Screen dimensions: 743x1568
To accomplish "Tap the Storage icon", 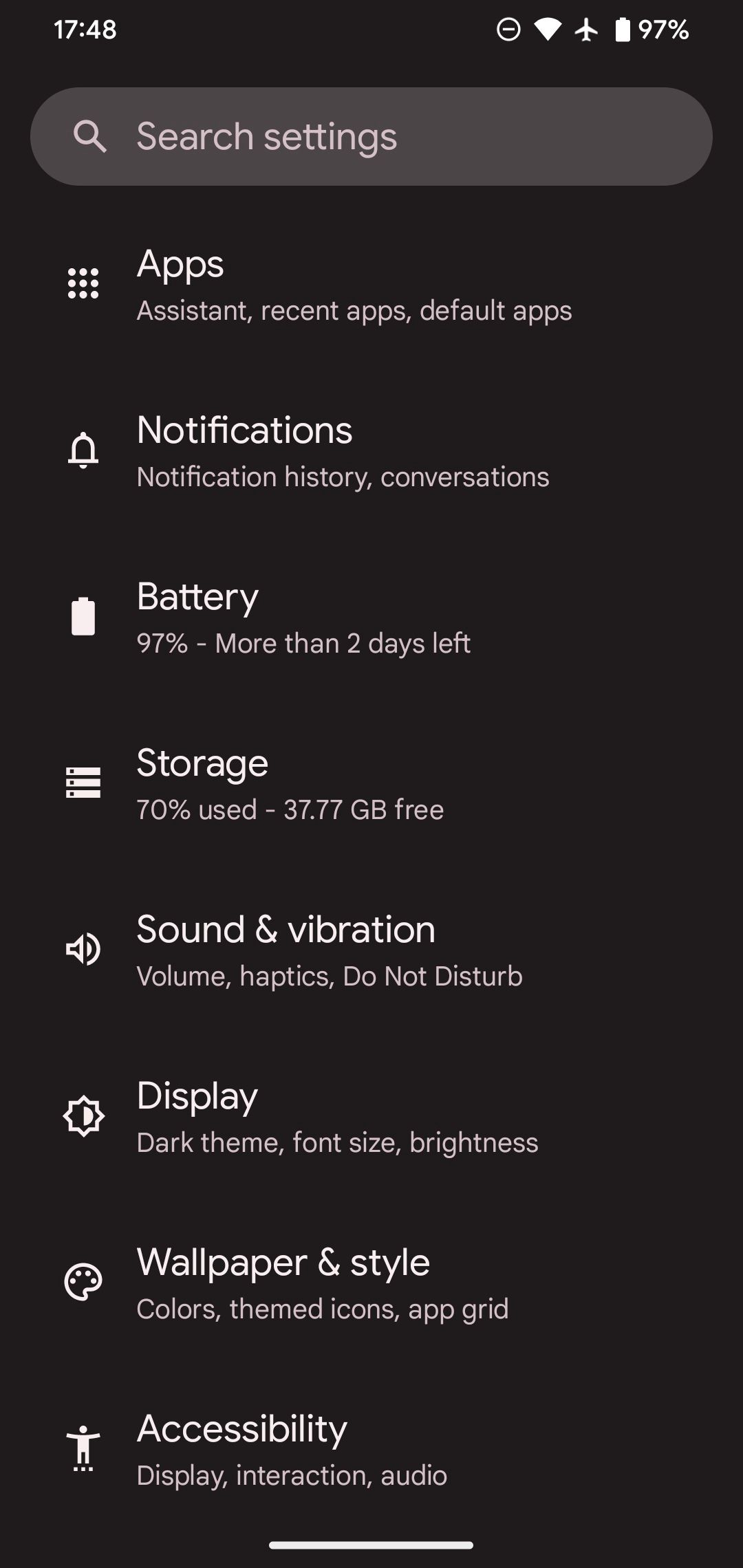I will [82, 783].
